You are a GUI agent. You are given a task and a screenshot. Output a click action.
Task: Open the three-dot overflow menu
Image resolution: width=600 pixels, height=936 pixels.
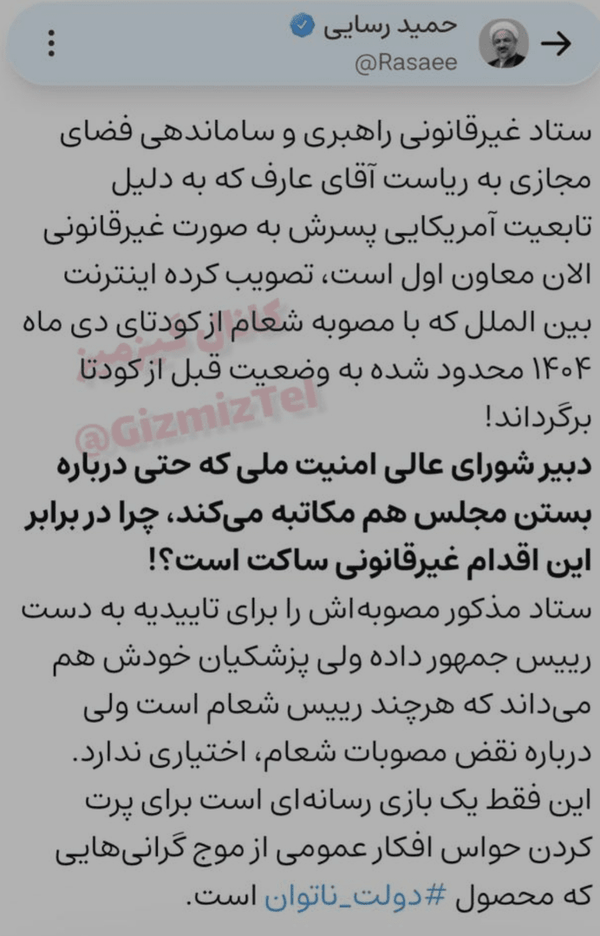(52, 43)
